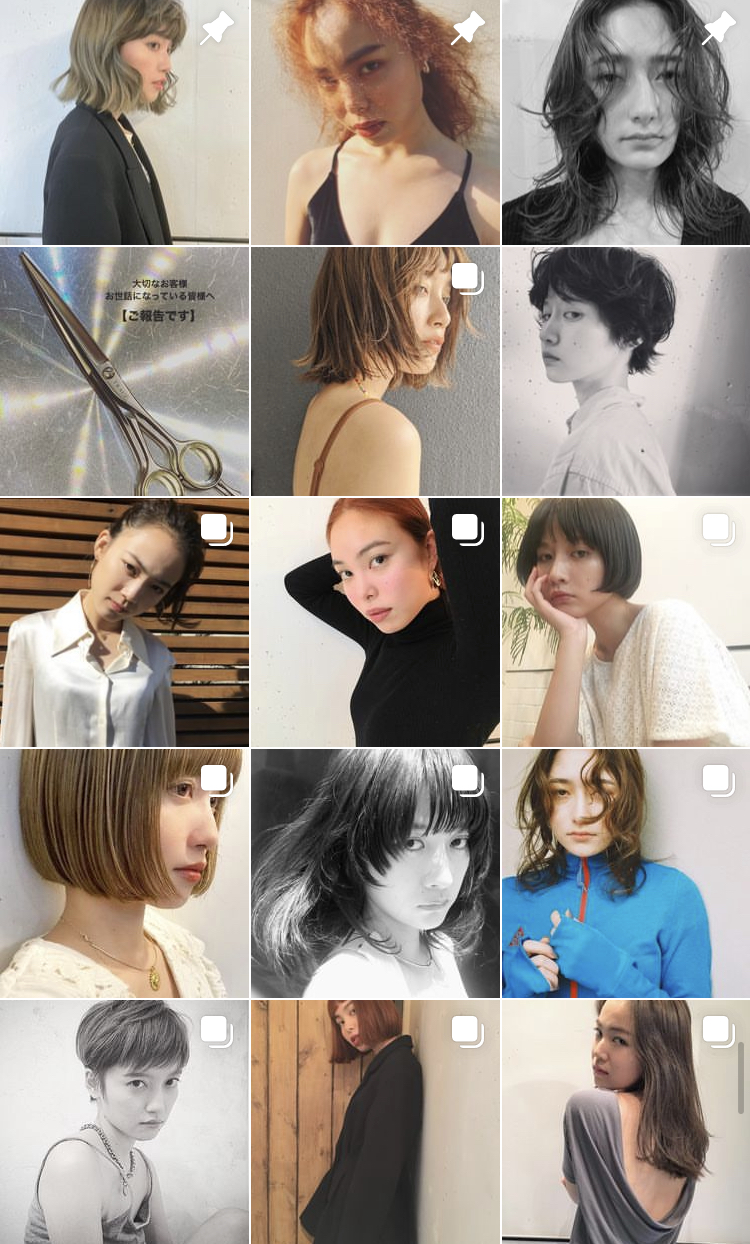Open the post of the woman in the white shirt

click(x=124, y=622)
